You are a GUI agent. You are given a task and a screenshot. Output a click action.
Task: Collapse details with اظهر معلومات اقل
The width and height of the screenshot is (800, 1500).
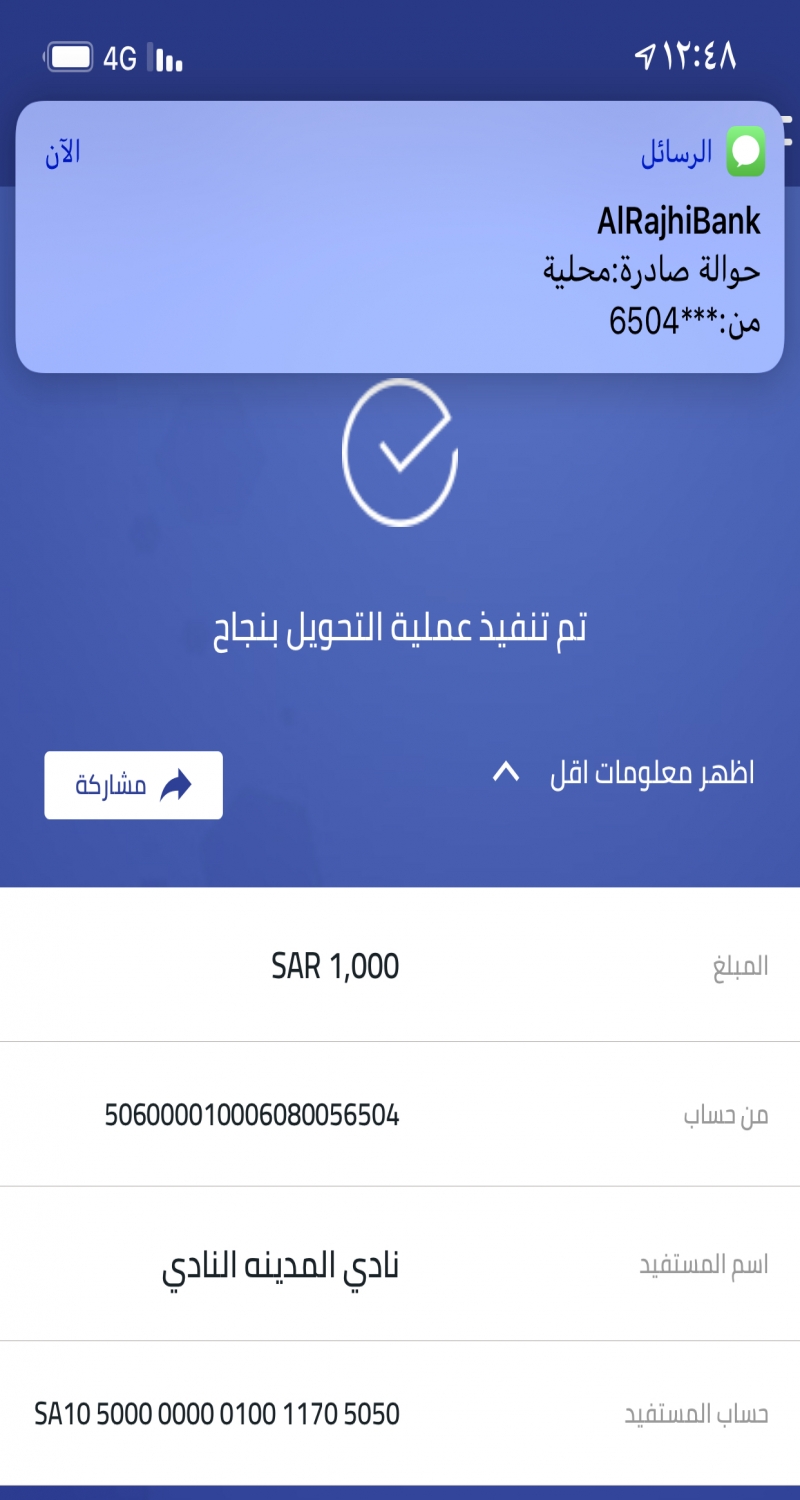tap(623, 773)
